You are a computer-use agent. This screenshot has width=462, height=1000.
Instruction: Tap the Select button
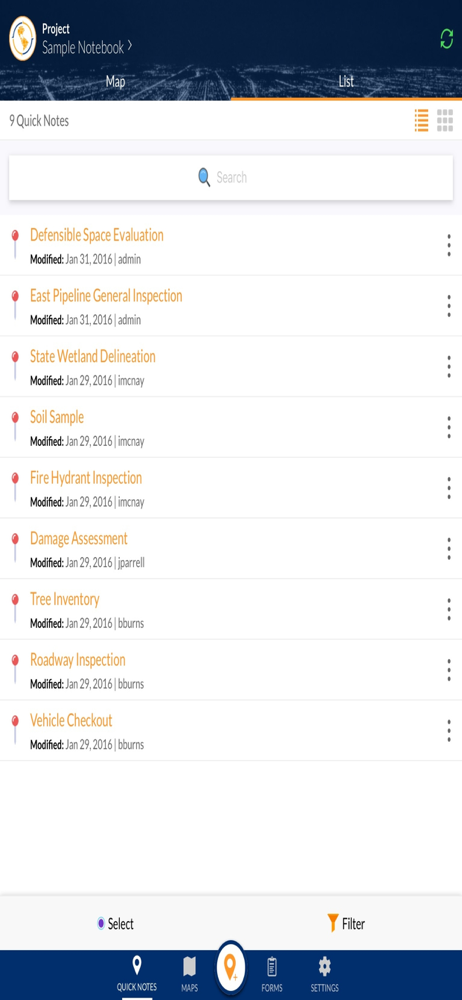pyautogui.click(x=116, y=923)
